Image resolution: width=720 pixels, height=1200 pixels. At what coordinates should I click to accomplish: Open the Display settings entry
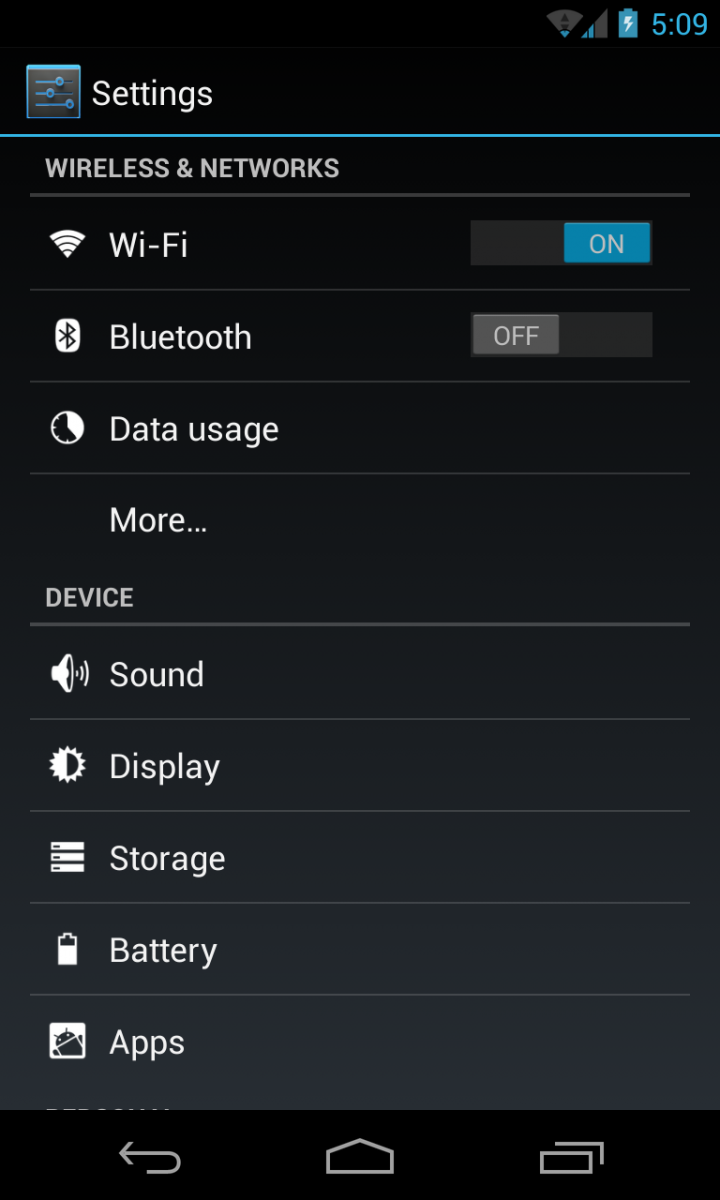coord(300,765)
